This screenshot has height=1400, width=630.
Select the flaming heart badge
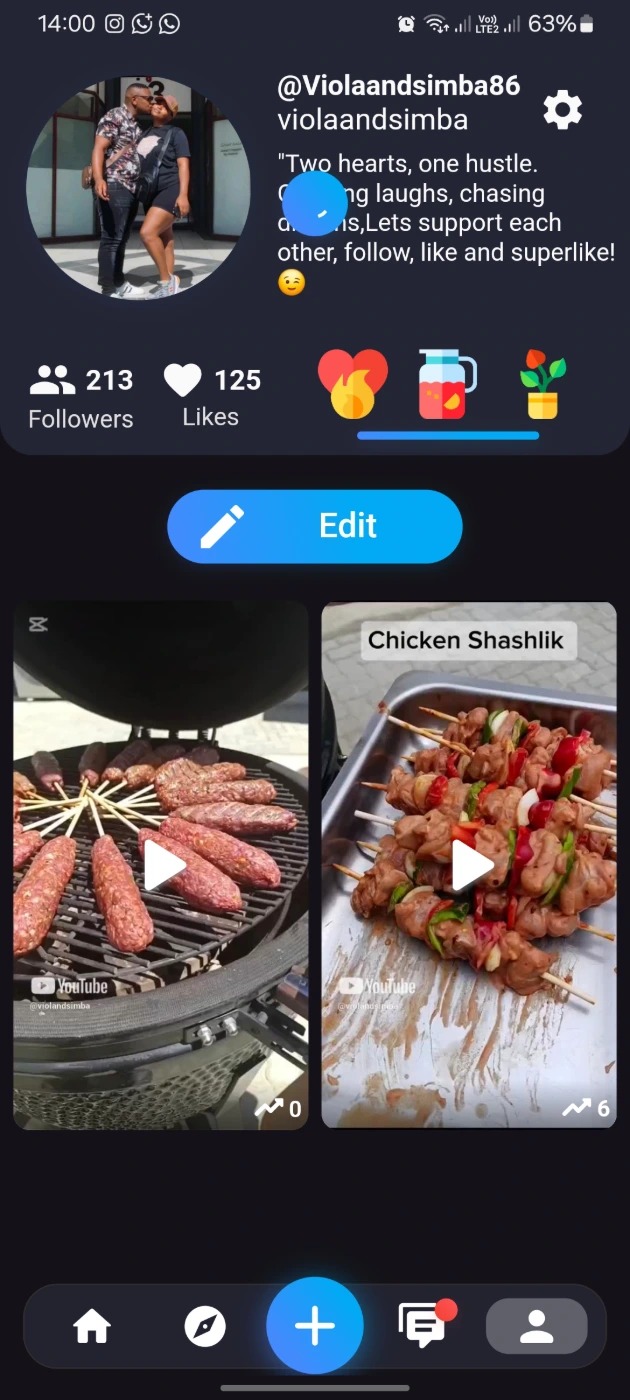coord(352,384)
